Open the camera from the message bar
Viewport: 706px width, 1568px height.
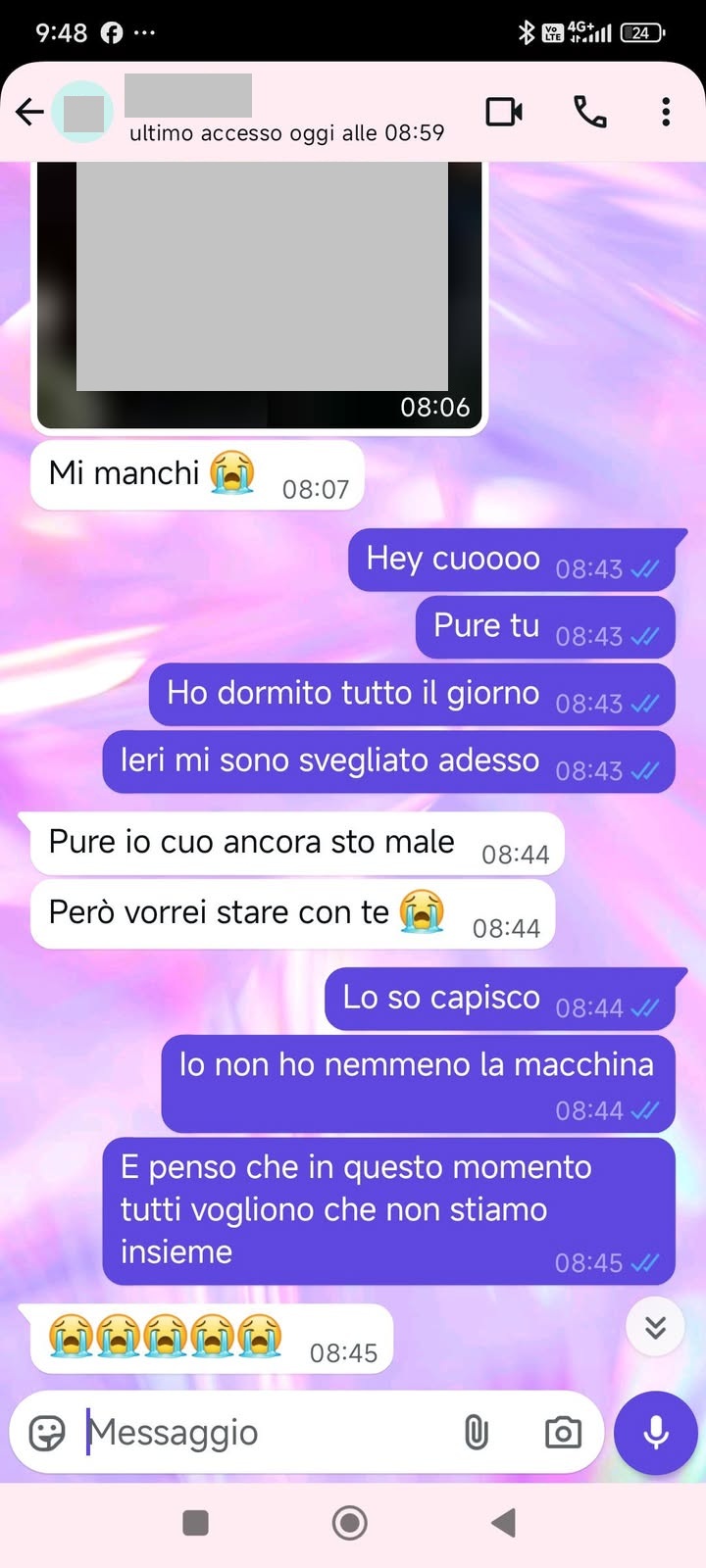(x=563, y=1433)
